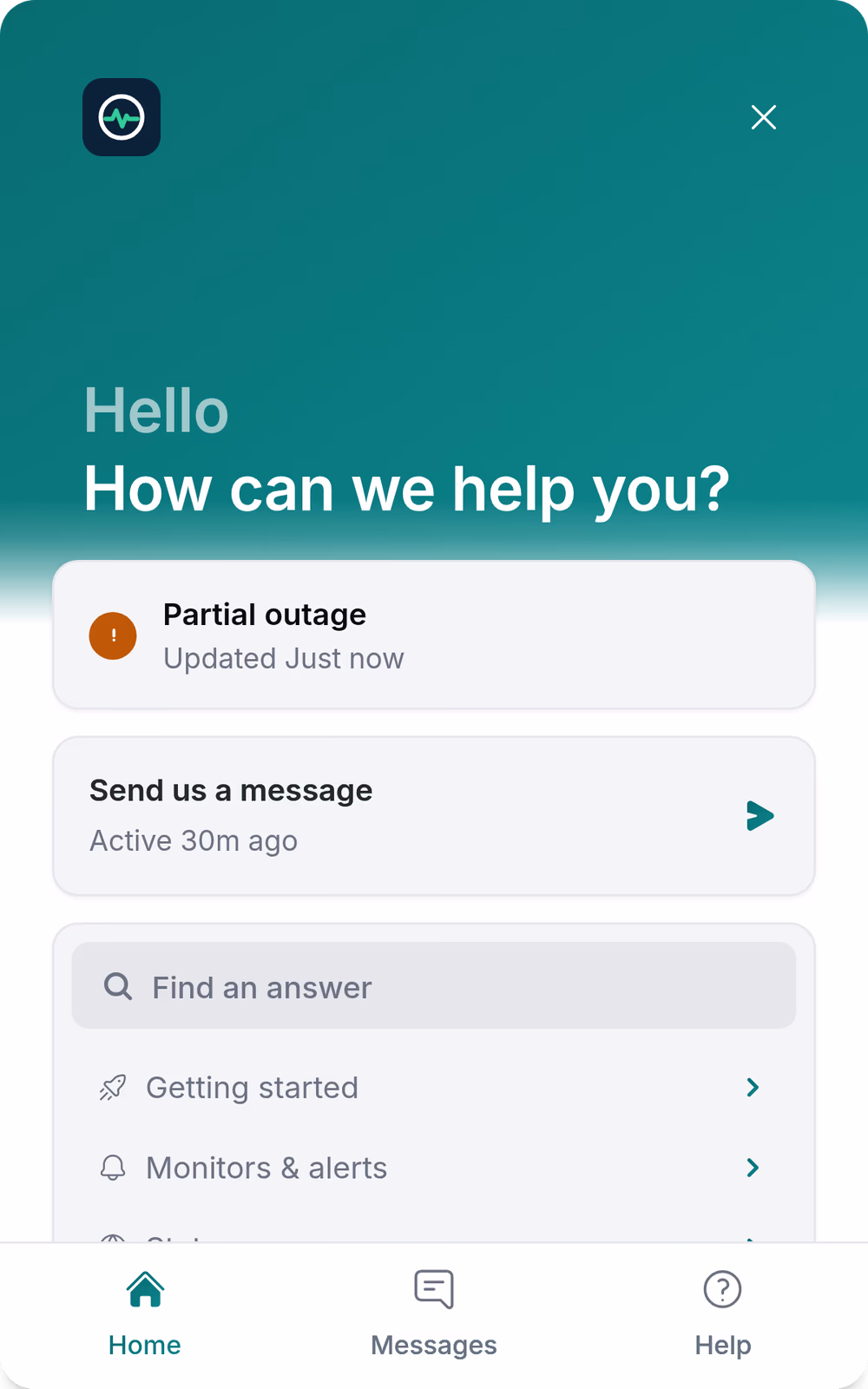Close the help messenger window
The image size is (868, 1389).
click(763, 117)
